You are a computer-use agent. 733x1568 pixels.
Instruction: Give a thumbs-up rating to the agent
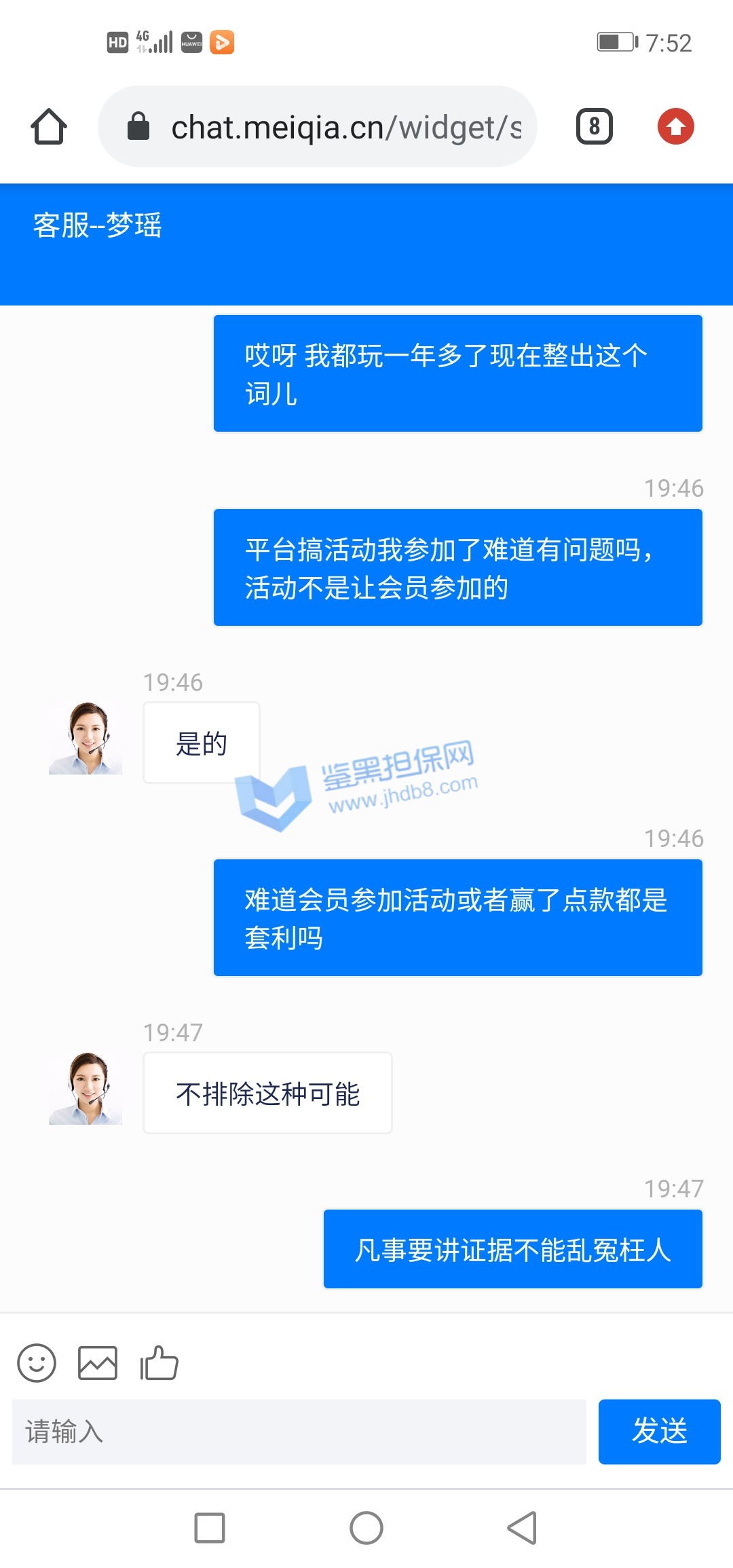point(159,1362)
